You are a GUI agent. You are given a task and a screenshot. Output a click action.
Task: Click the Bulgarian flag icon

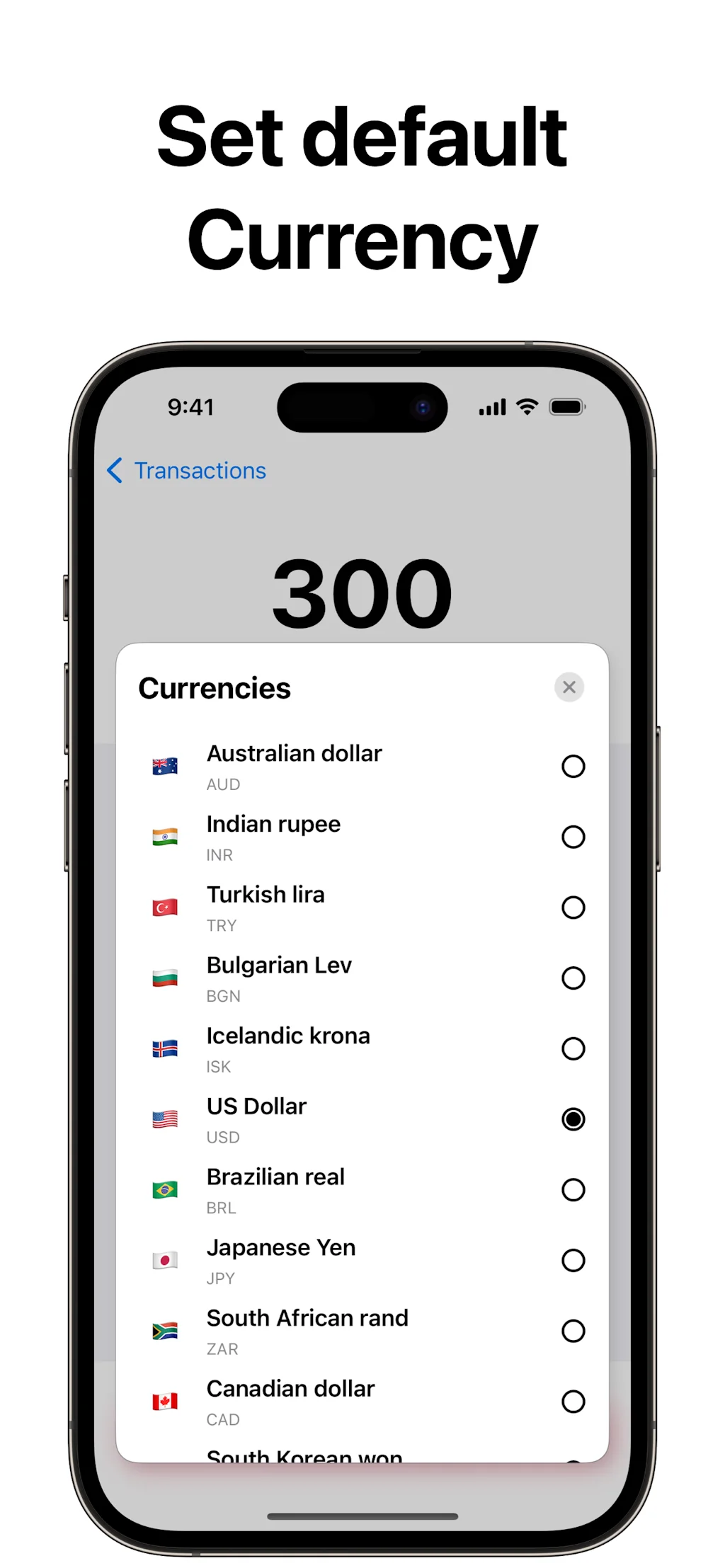tap(165, 978)
